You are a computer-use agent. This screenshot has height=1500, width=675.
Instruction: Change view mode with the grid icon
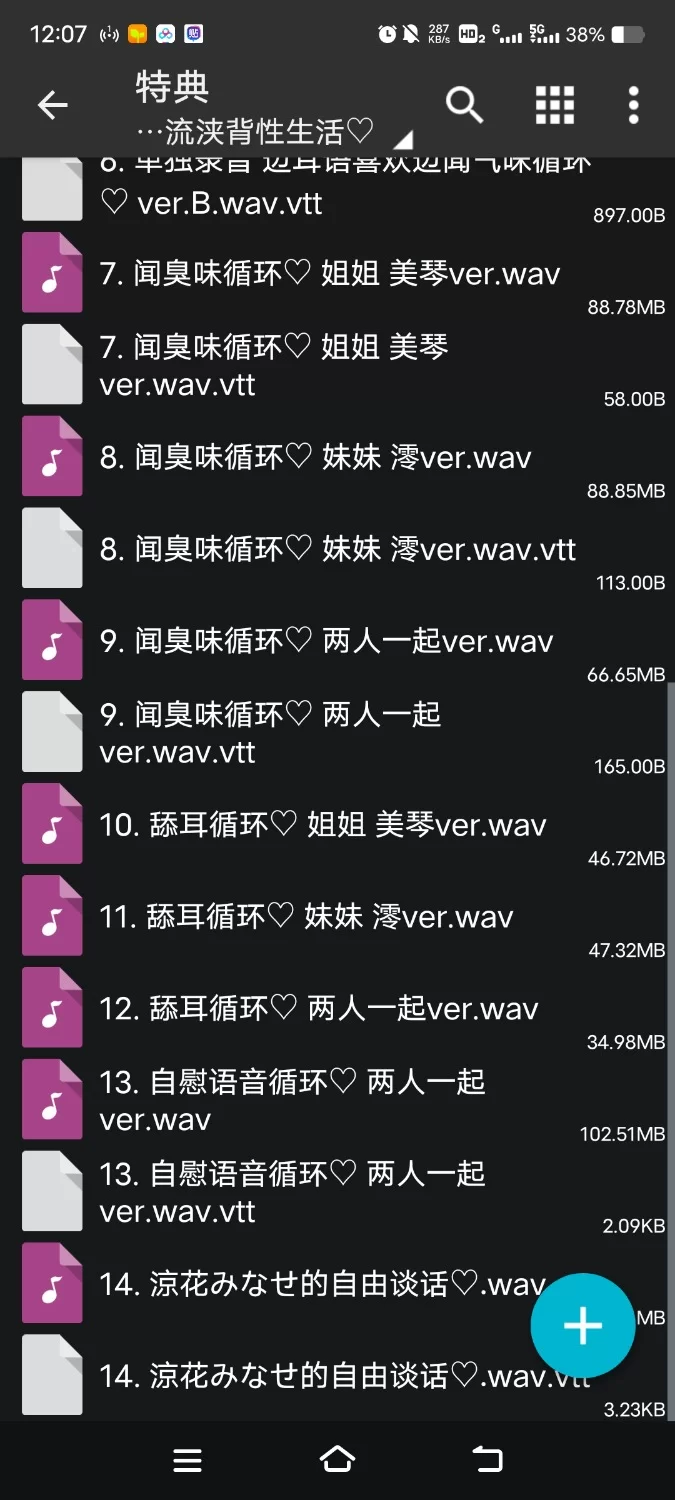554,104
